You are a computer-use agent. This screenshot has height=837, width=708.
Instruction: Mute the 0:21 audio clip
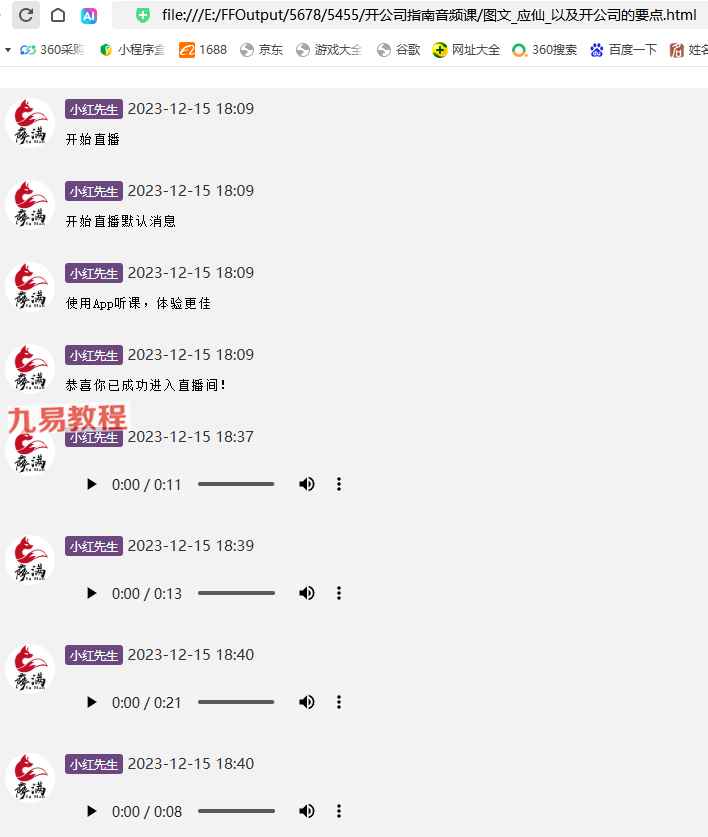307,702
